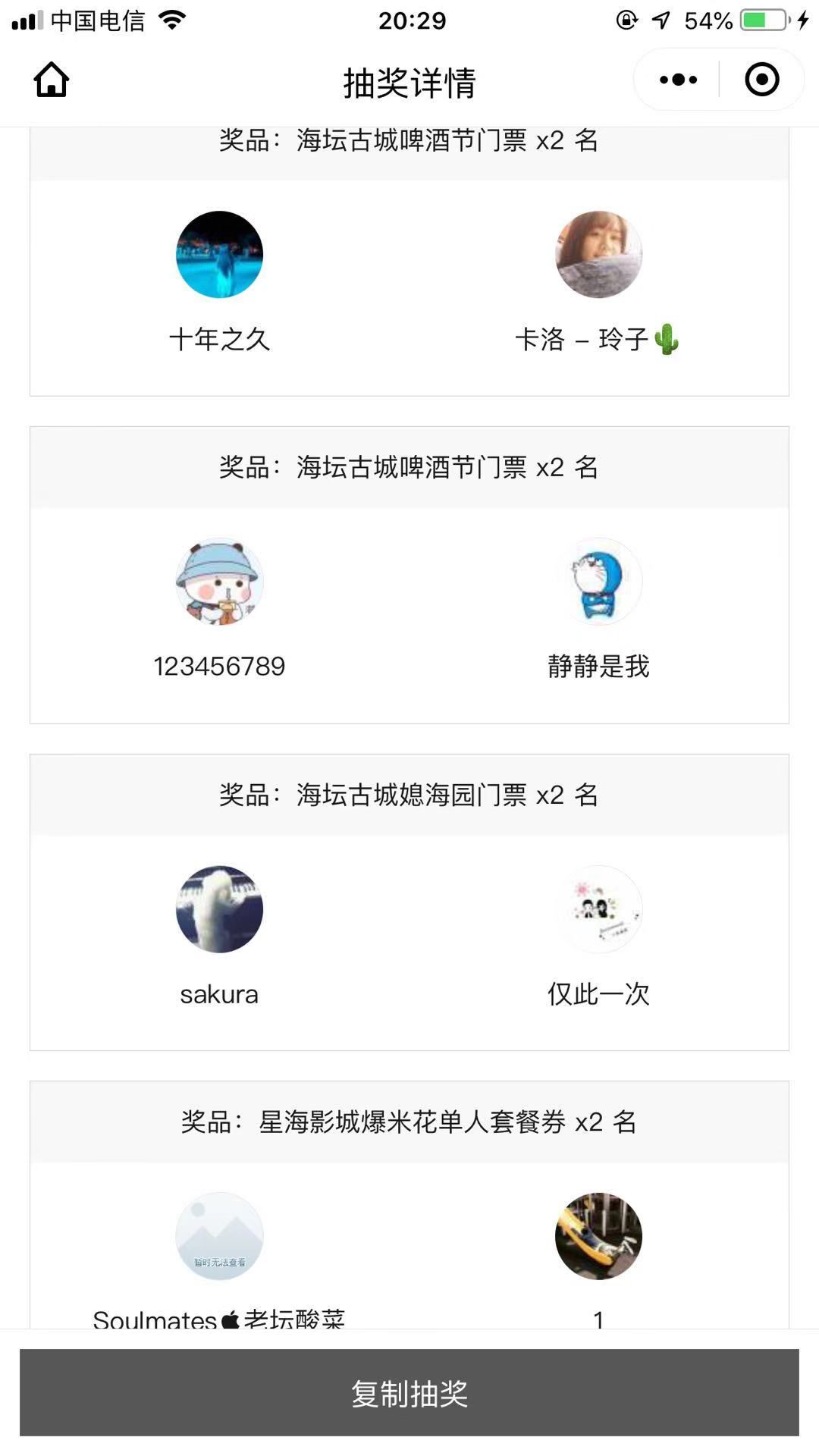This screenshot has height=1456, width=819.
Task: Close the mini program via the circle icon
Action: tap(761, 80)
